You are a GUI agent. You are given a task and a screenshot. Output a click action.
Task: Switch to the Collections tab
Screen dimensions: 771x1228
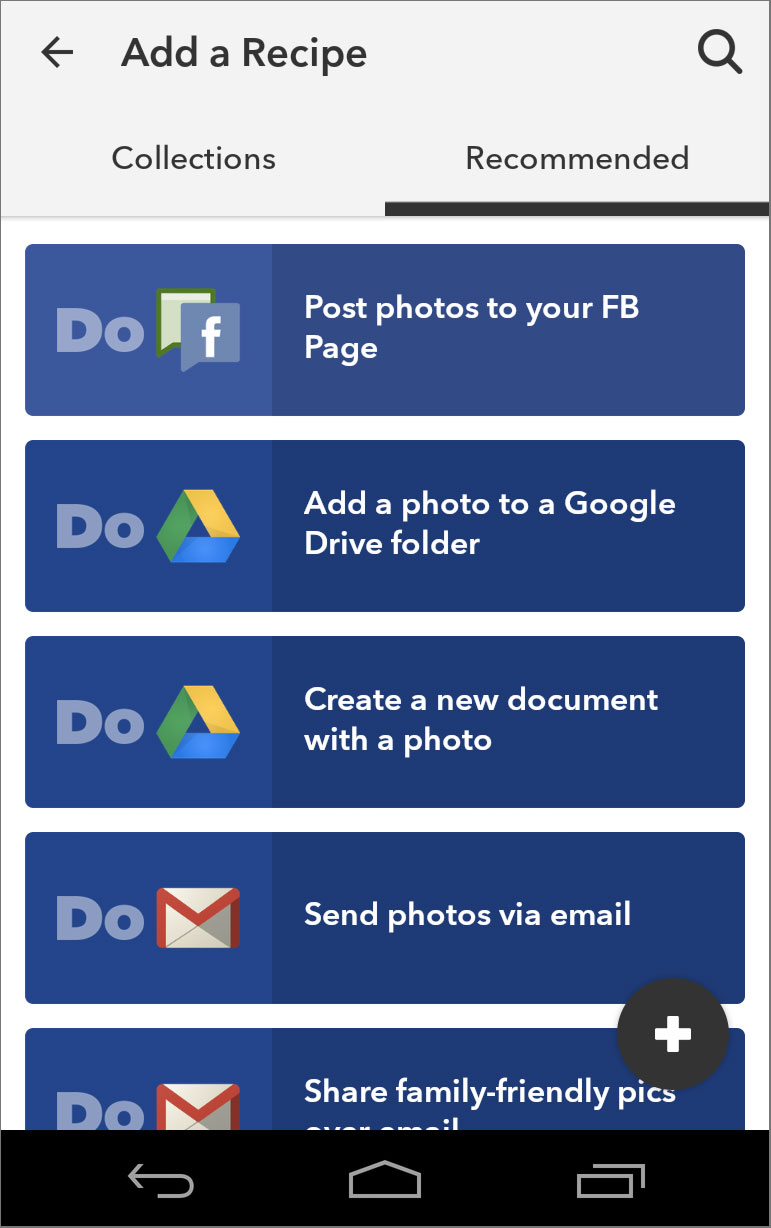(193, 158)
